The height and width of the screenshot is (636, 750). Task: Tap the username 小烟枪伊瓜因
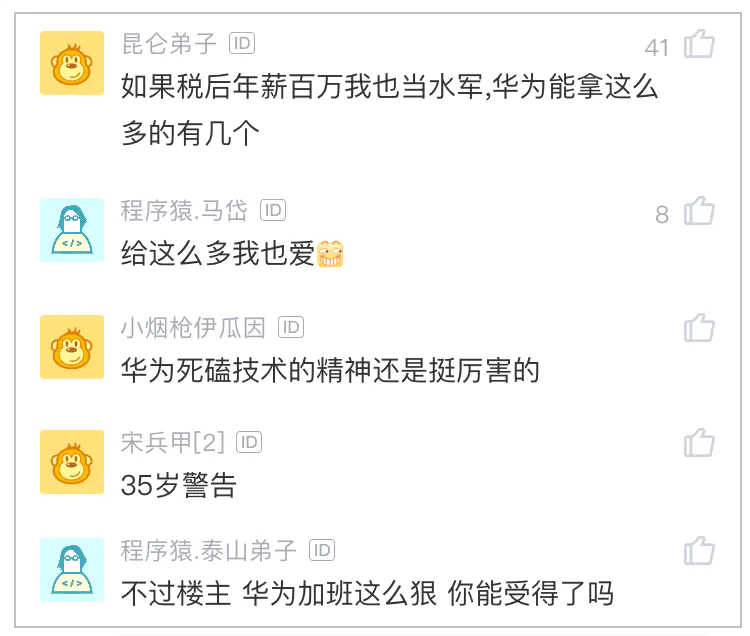click(x=193, y=328)
